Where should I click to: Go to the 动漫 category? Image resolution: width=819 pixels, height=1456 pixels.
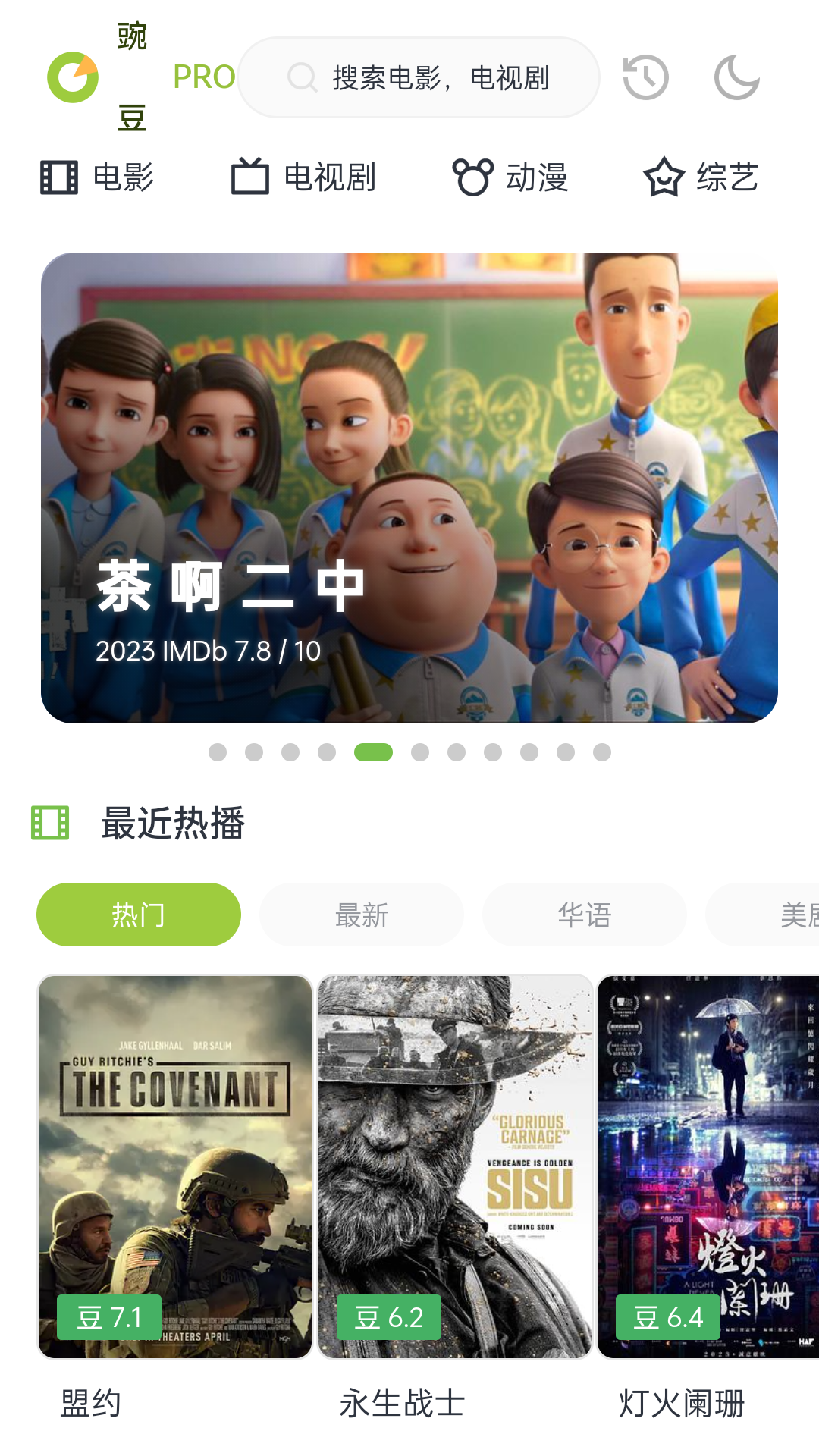510,177
